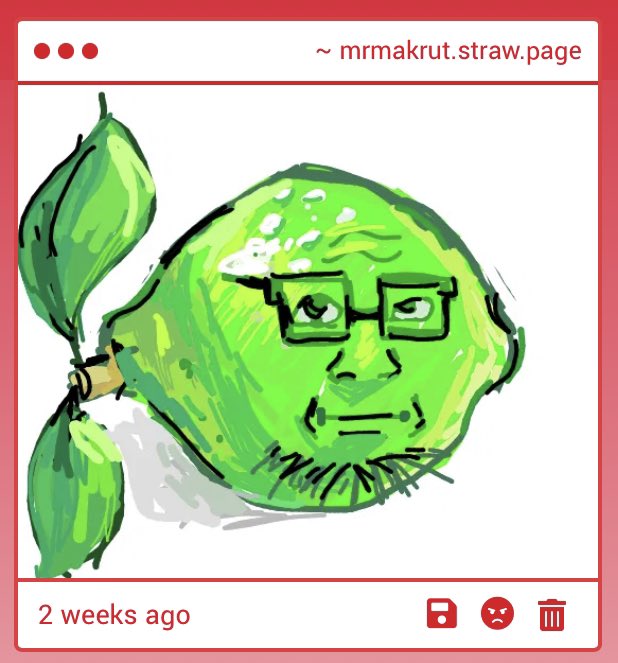The width and height of the screenshot is (618, 663).
Task: Tap the angry face icon
Action: [x=497, y=613]
